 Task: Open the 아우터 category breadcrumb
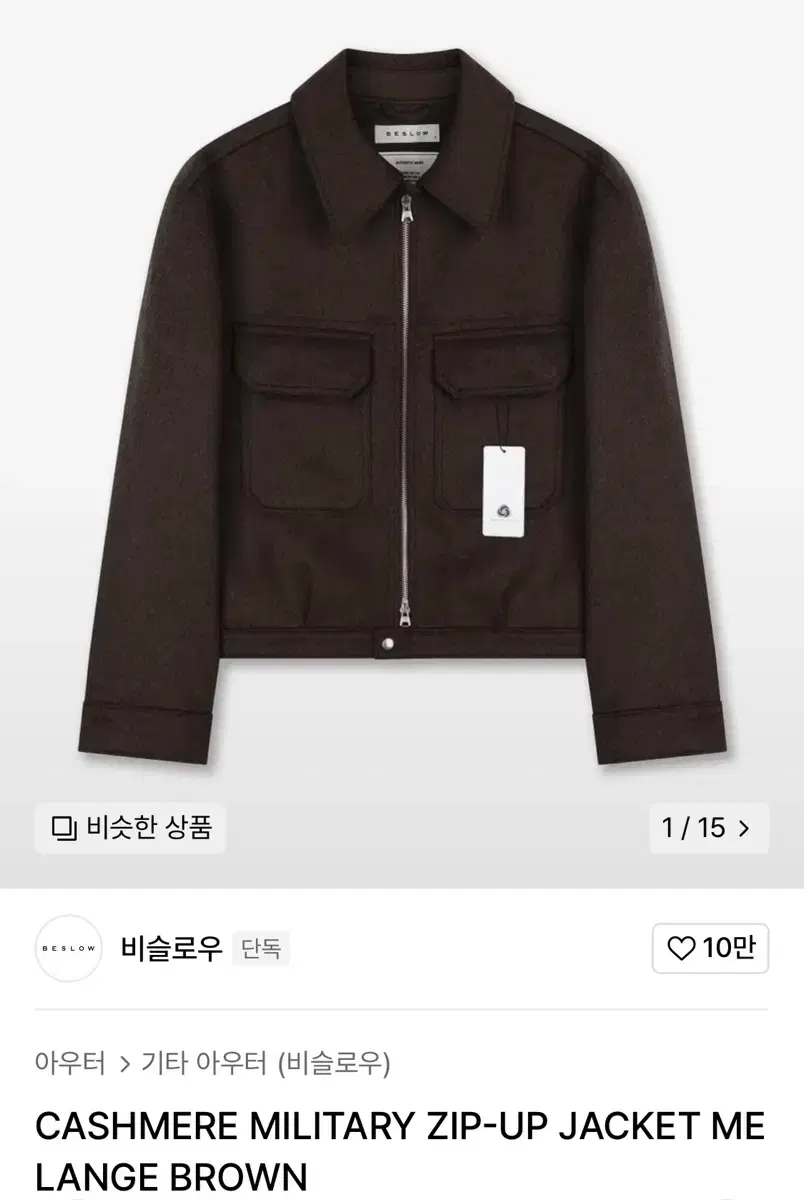pyautogui.click(x=70, y=1063)
